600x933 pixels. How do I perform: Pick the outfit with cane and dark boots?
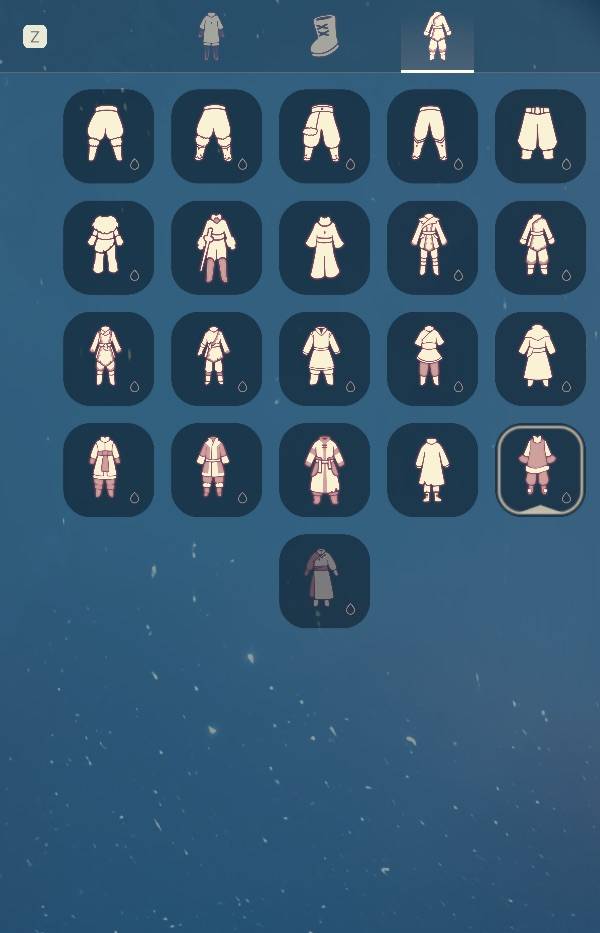[x=216, y=246]
